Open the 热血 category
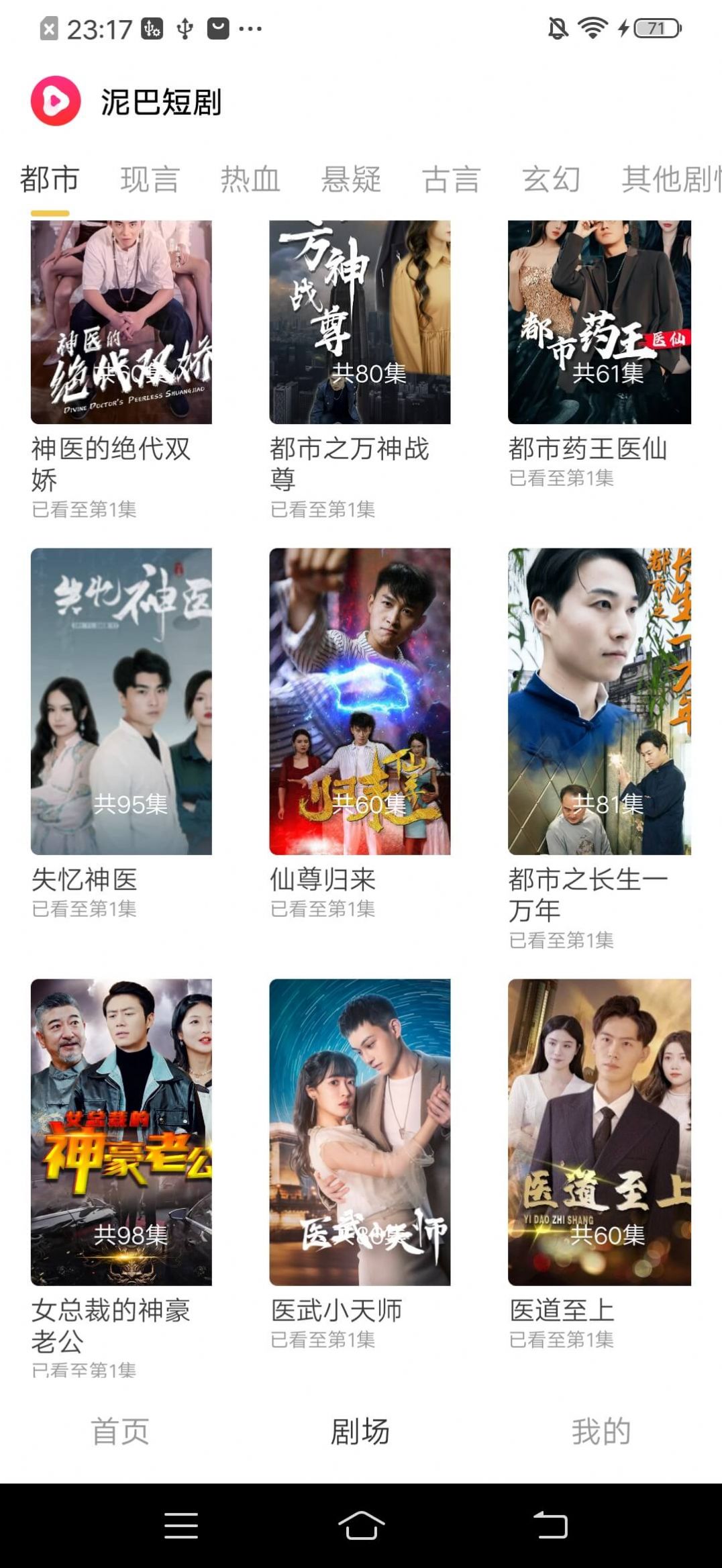Viewport: 722px width, 1568px height. coord(249,179)
